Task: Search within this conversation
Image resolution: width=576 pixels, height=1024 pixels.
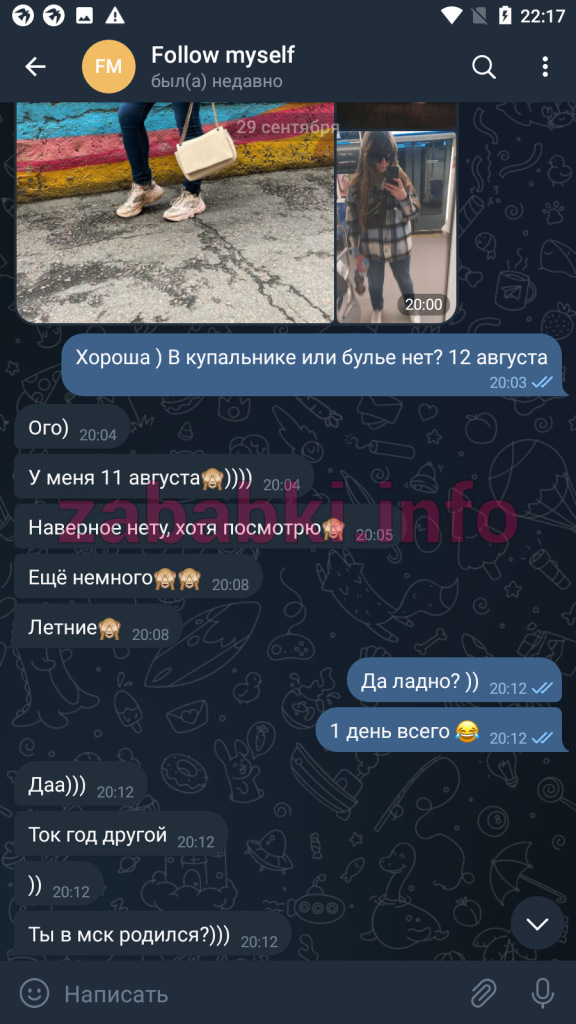Action: 484,67
